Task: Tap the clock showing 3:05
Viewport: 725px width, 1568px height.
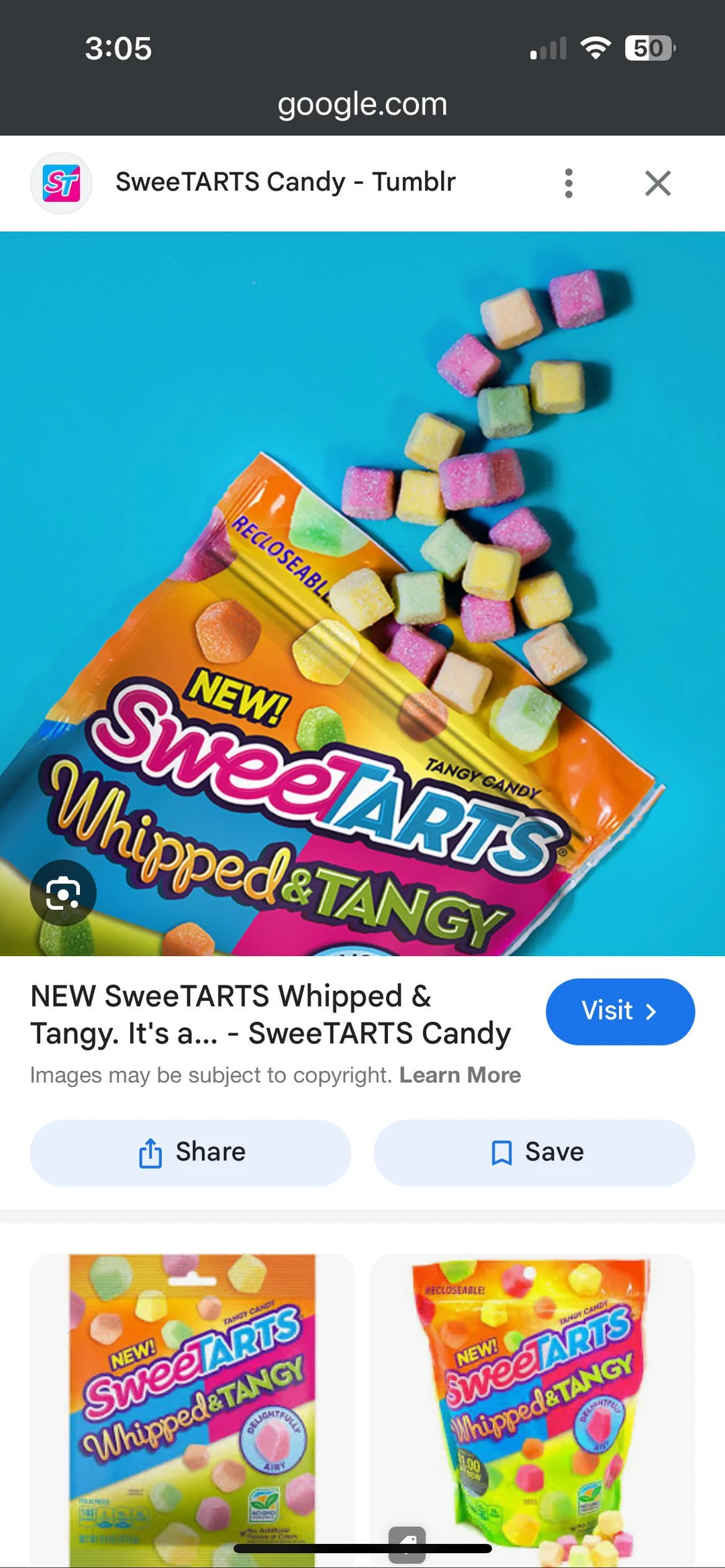Action: click(118, 48)
